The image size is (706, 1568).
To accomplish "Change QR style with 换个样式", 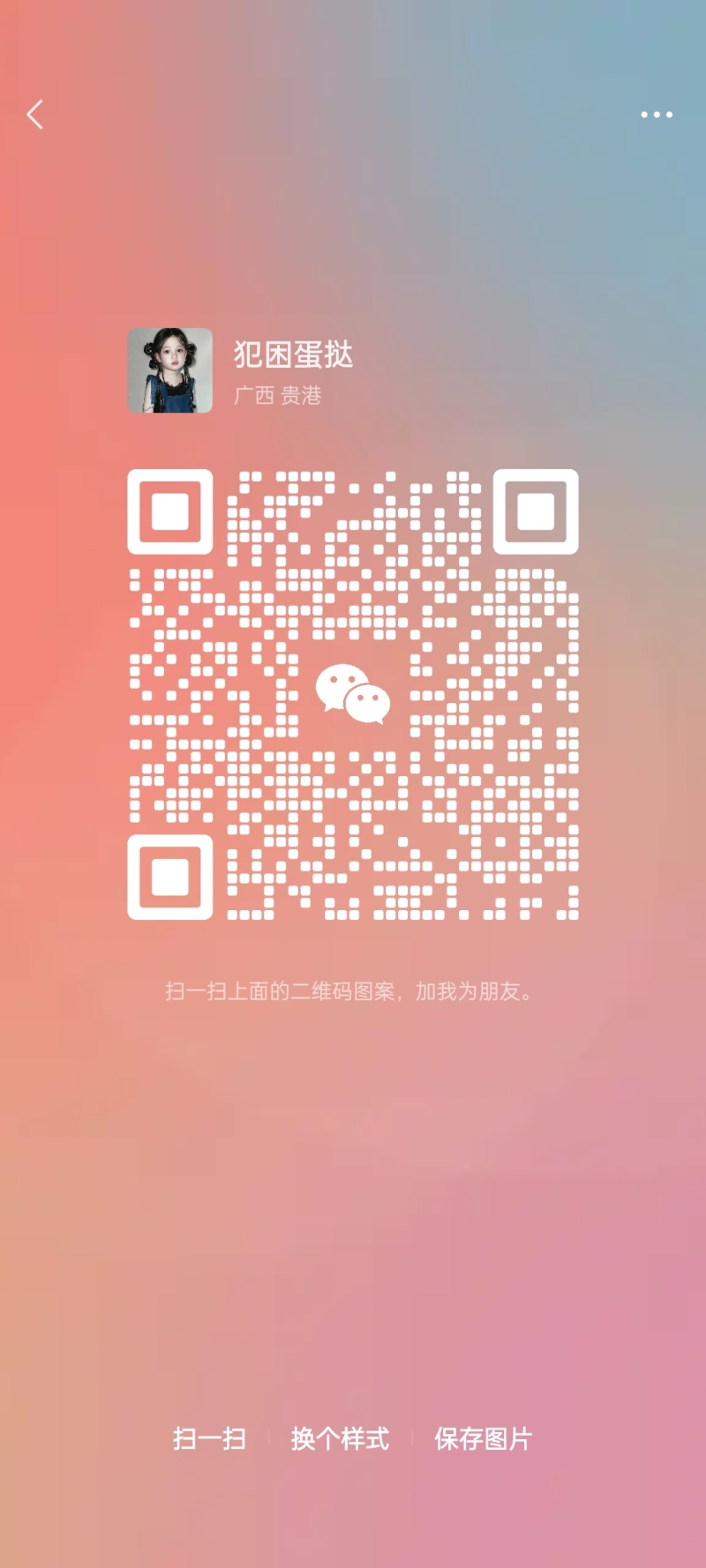I will pyautogui.click(x=340, y=1439).
